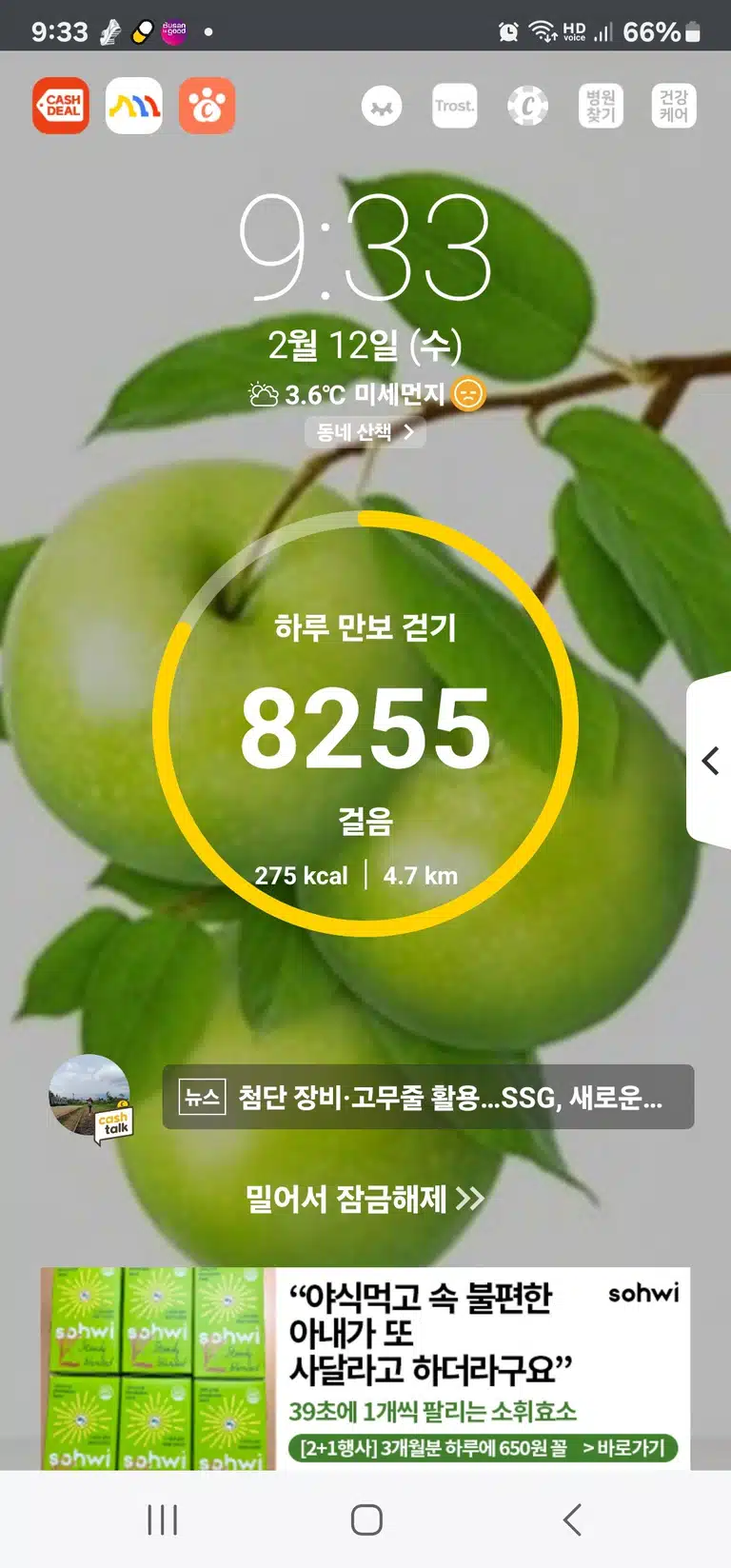Image resolution: width=731 pixels, height=1568 pixels.
Task: Open 병원찾기 hospital finder
Action: tap(601, 106)
